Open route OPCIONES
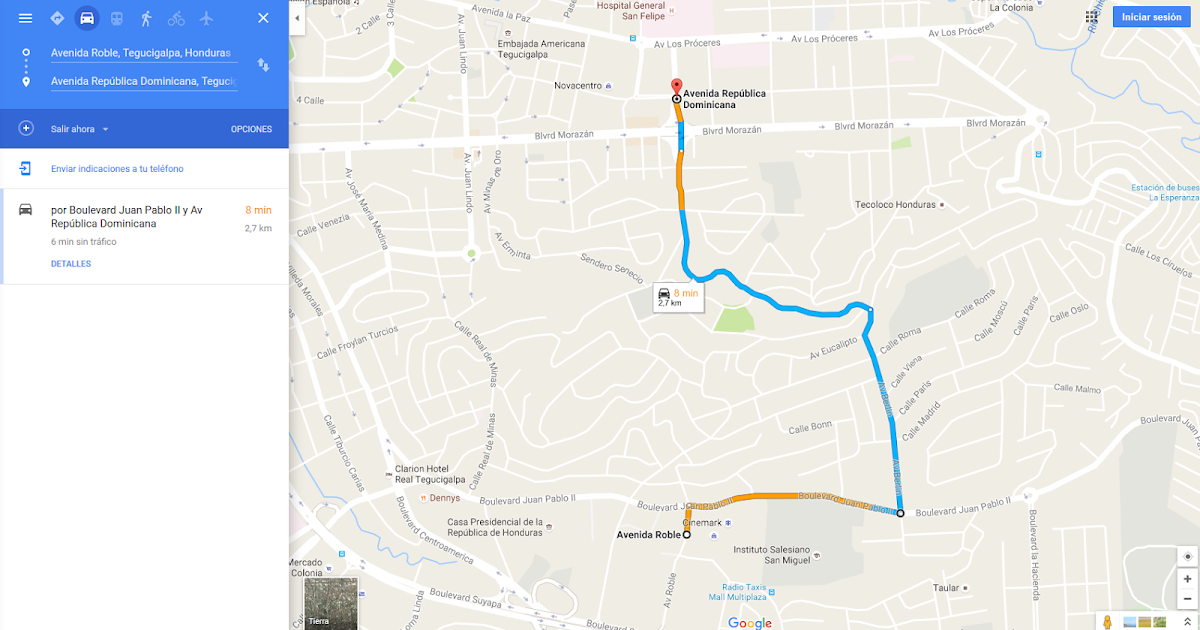Image resolution: width=1200 pixels, height=630 pixels. pos(251,129)
